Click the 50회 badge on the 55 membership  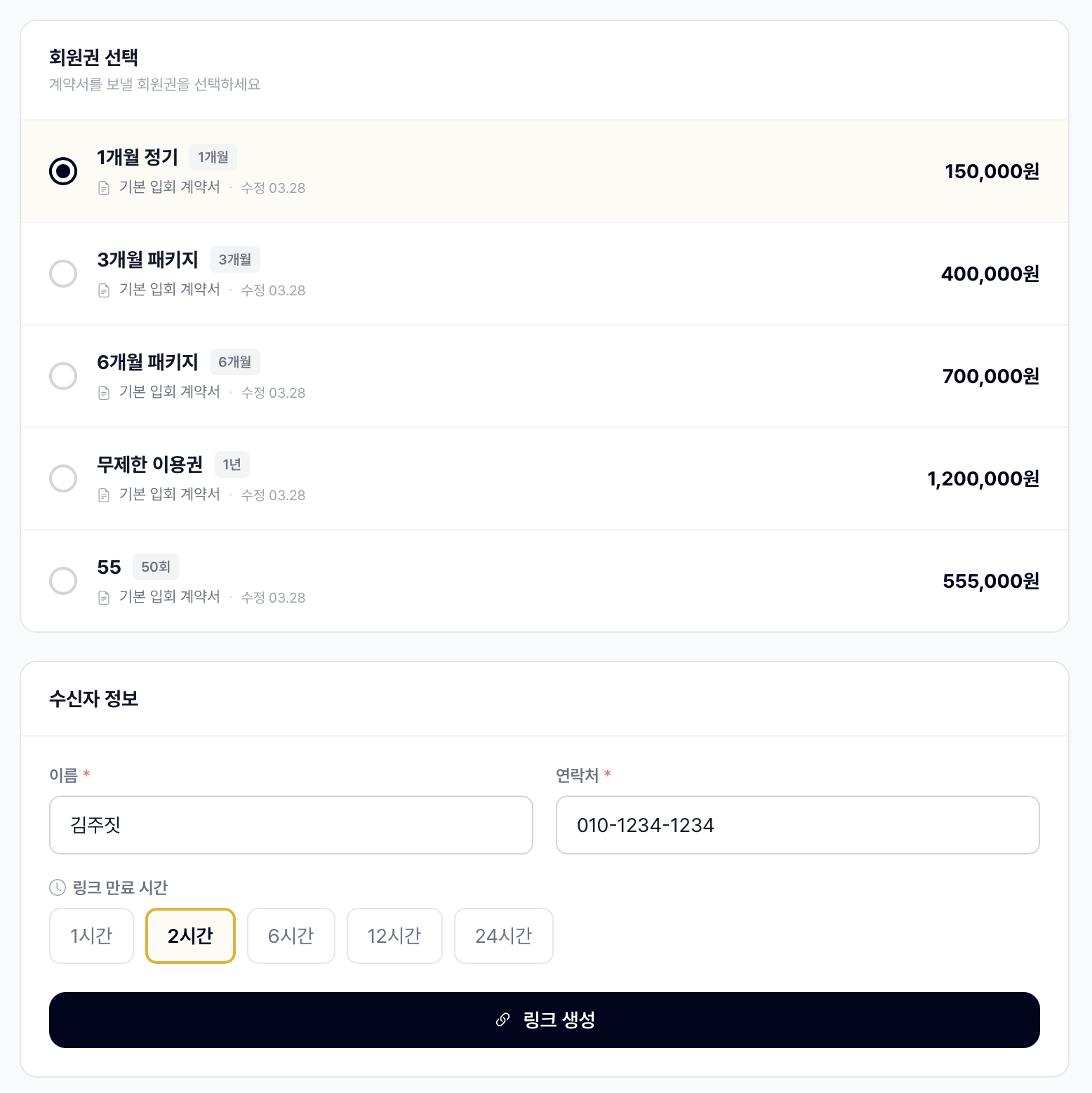(155, 567)
